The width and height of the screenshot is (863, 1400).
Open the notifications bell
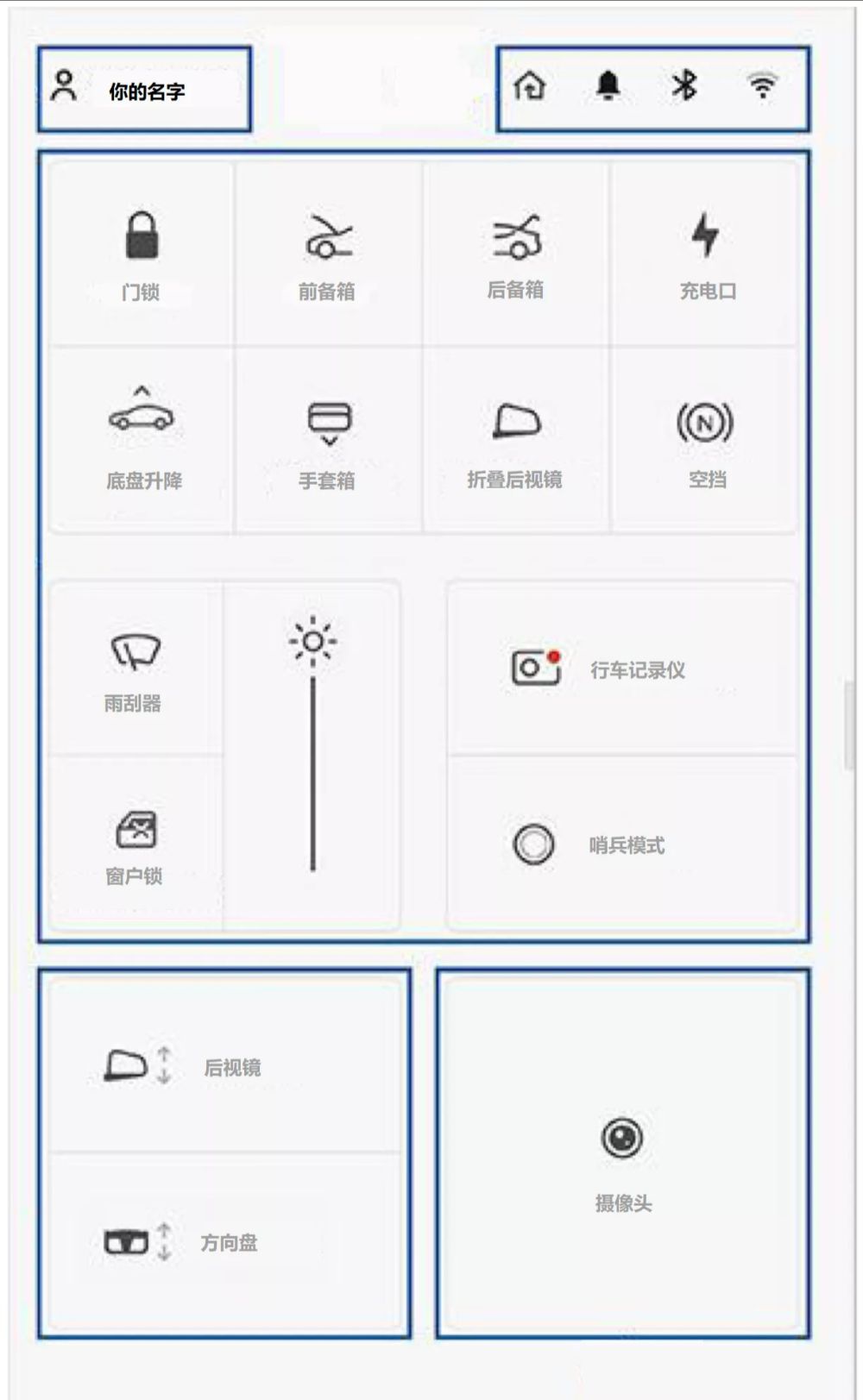coord(608,85)
